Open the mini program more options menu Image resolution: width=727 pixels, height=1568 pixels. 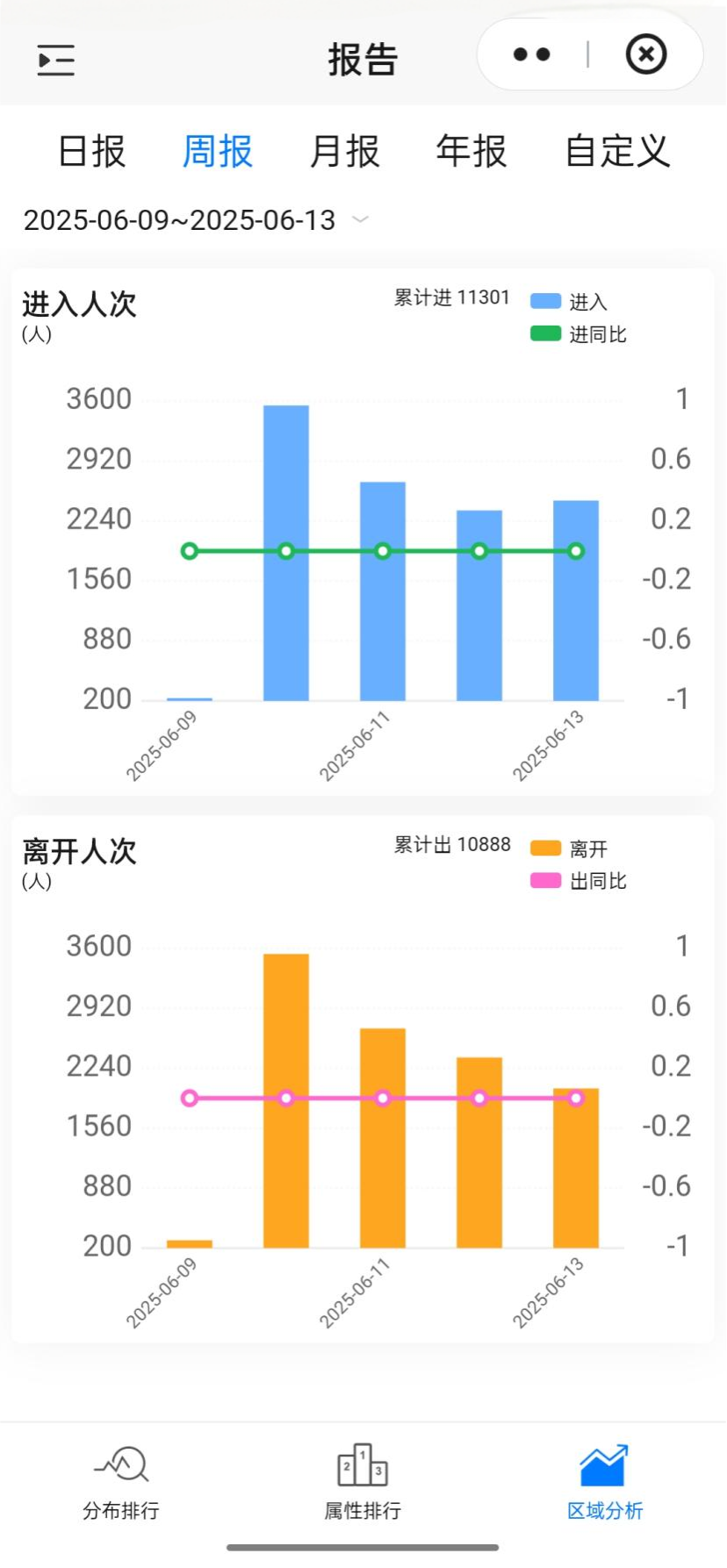[532, 55]
